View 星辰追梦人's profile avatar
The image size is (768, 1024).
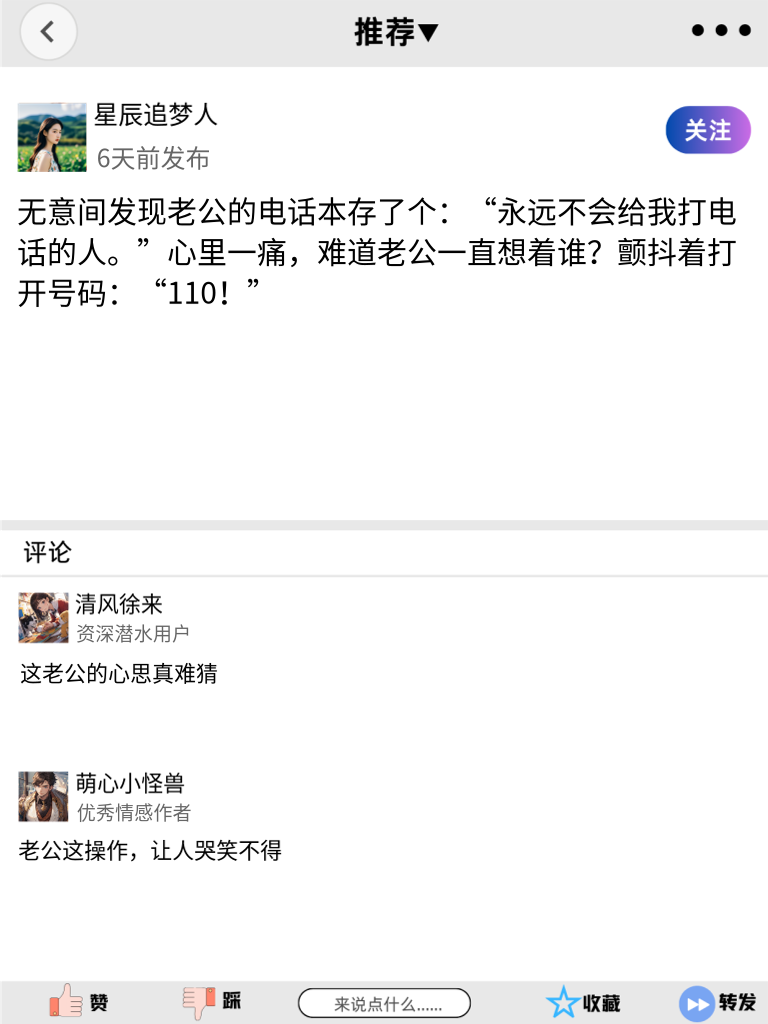[x=51, y=136]
